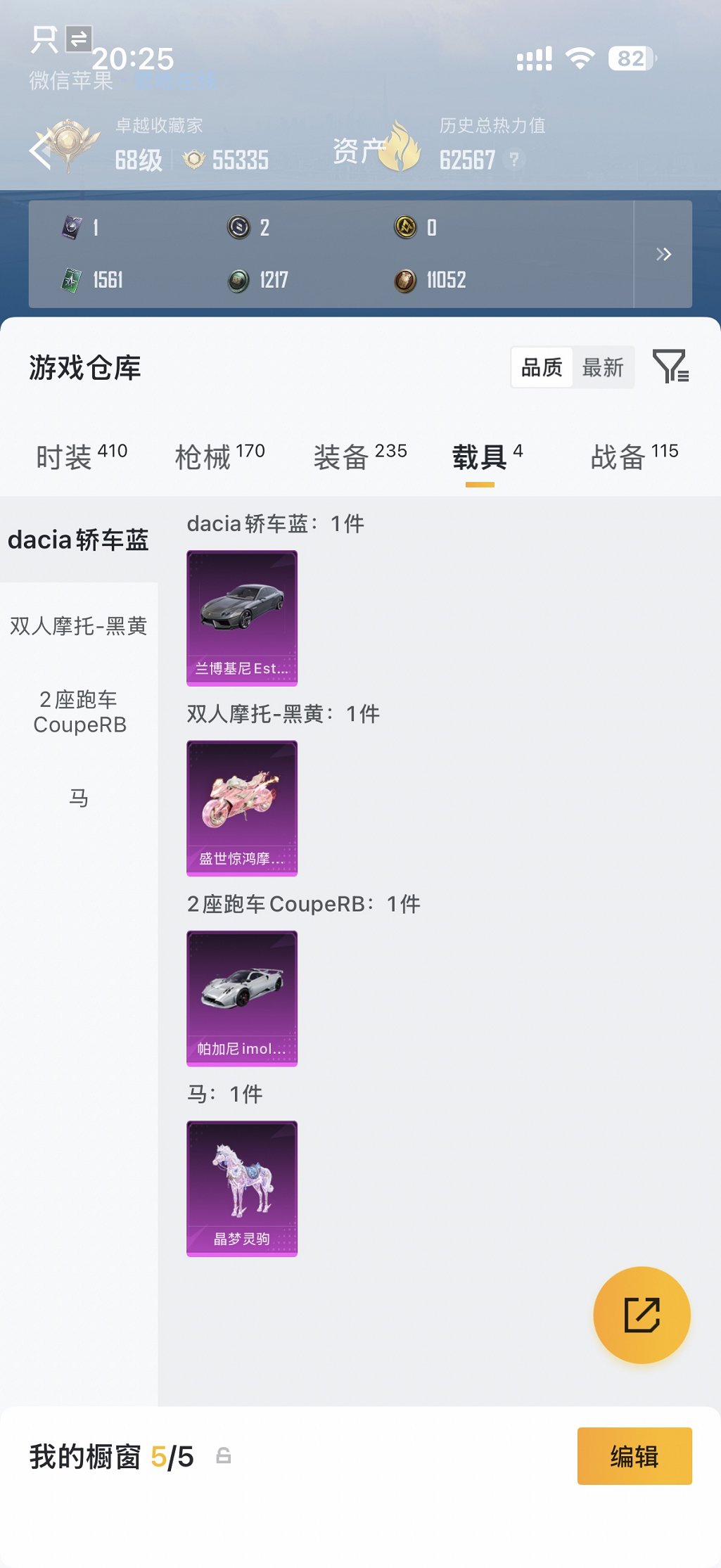Open the 帕加尼 imol... car card
The width and height of the screenshot is (721, 1568).
242,997
